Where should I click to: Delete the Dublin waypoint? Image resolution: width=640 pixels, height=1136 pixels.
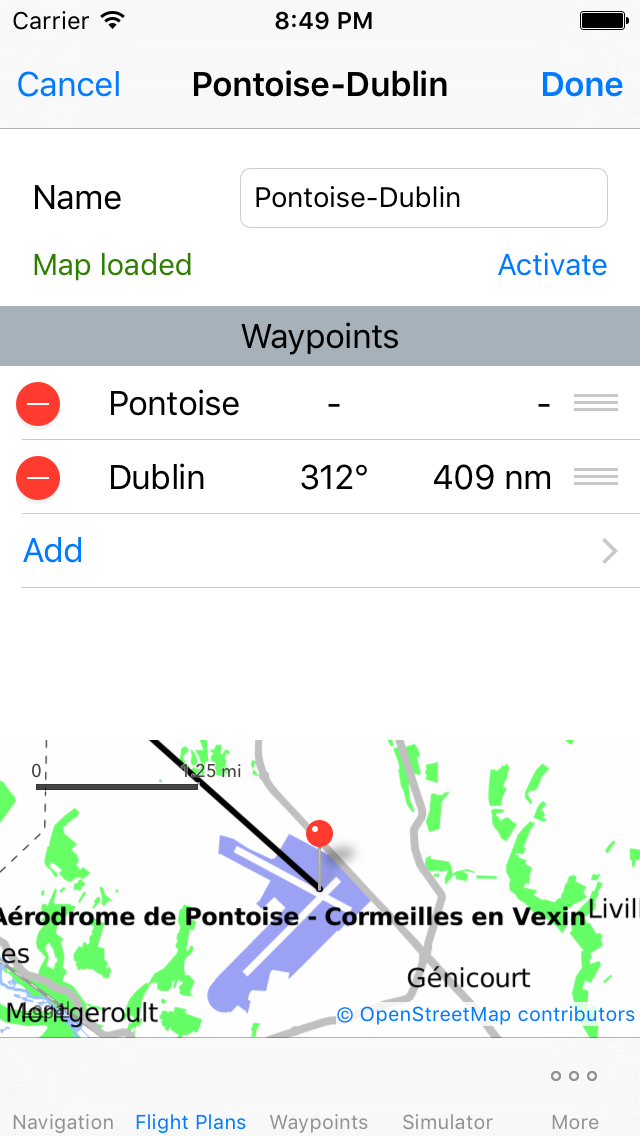pos(38,478)
